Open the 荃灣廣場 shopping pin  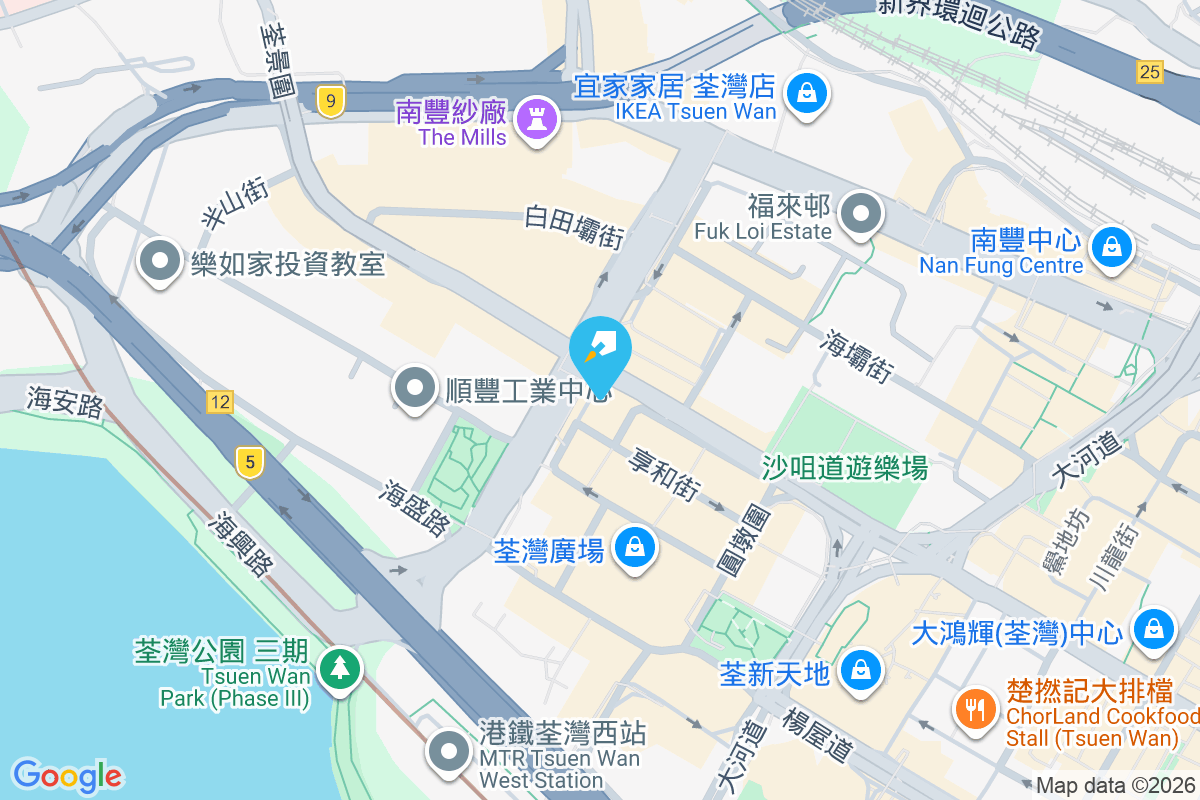tap(634, 548)
